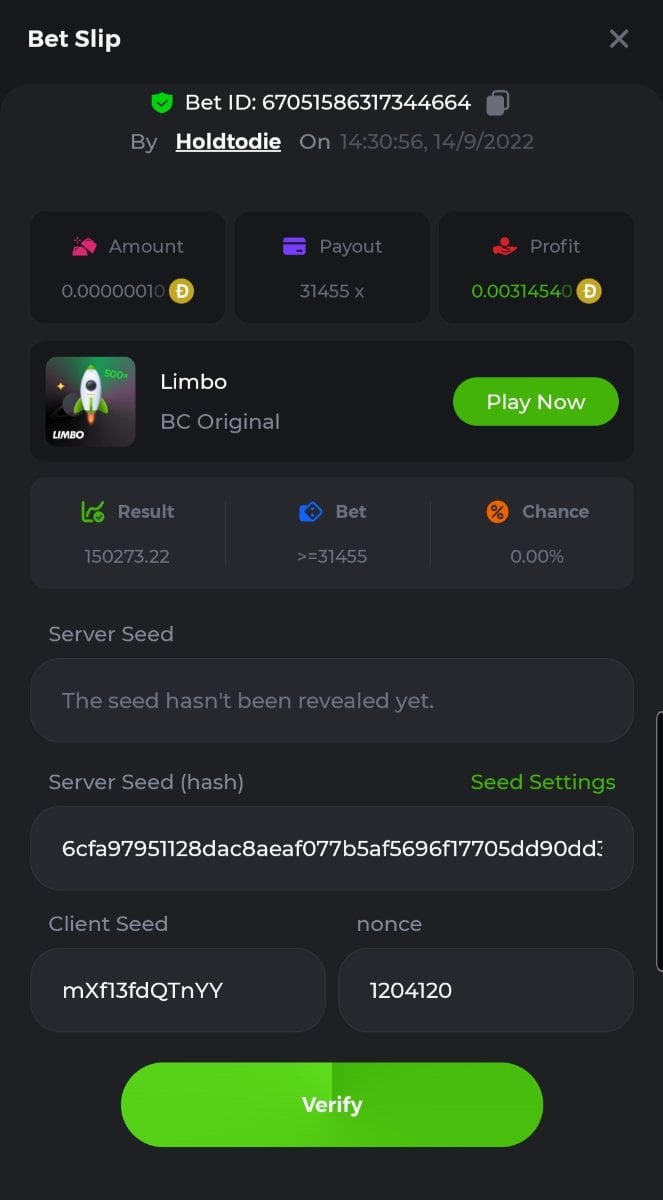Open the Limbo game thumbnail
Viewport: 663px width, 1200px height.
[x=90, y=401]
